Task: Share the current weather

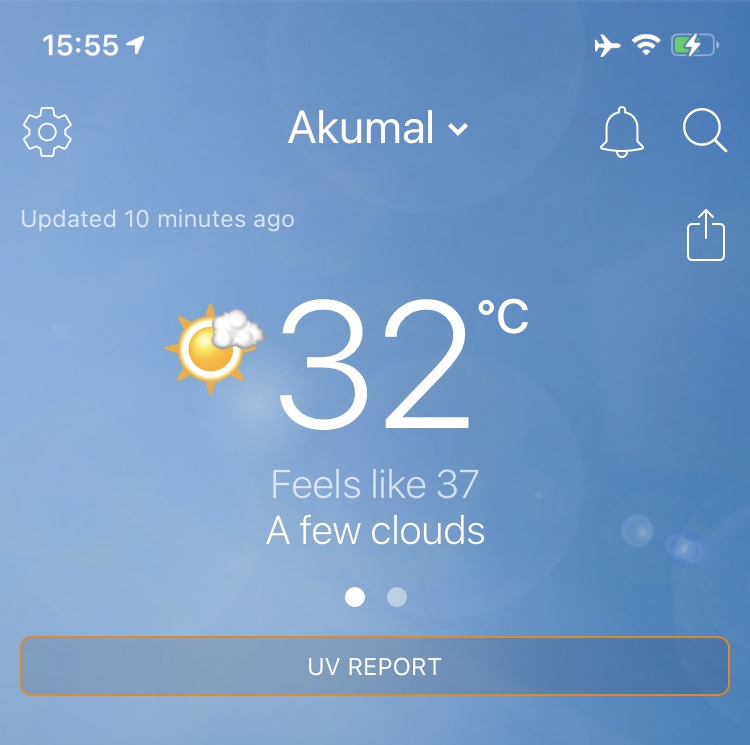Action: (x=705, y=236)
